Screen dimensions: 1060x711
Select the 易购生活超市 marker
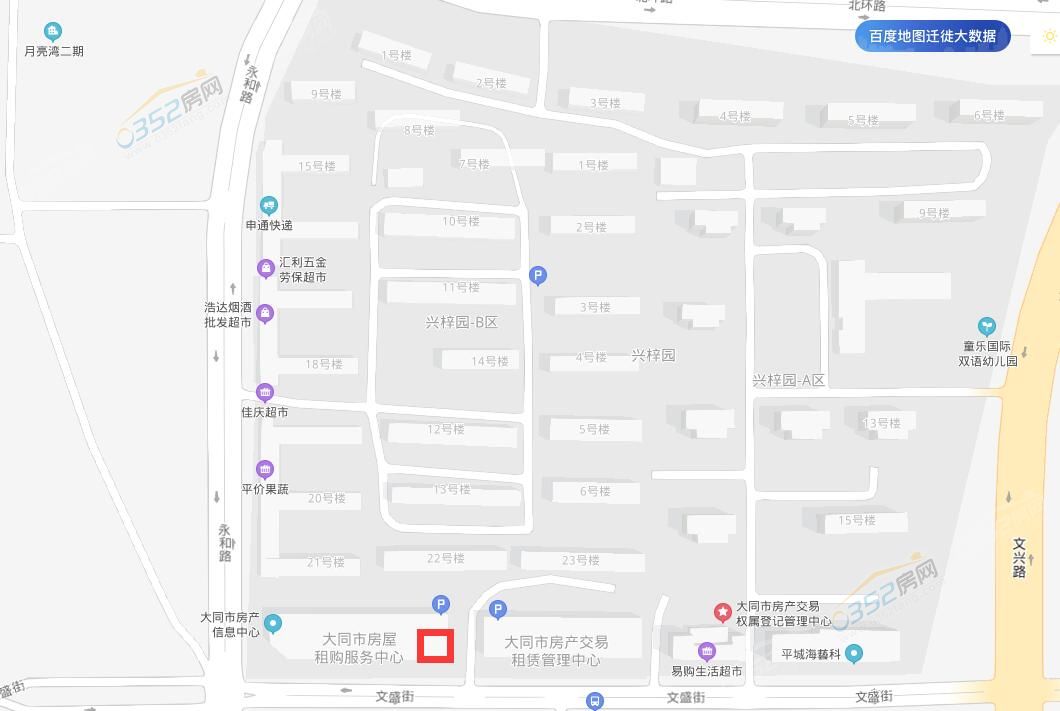pos(707,652)
